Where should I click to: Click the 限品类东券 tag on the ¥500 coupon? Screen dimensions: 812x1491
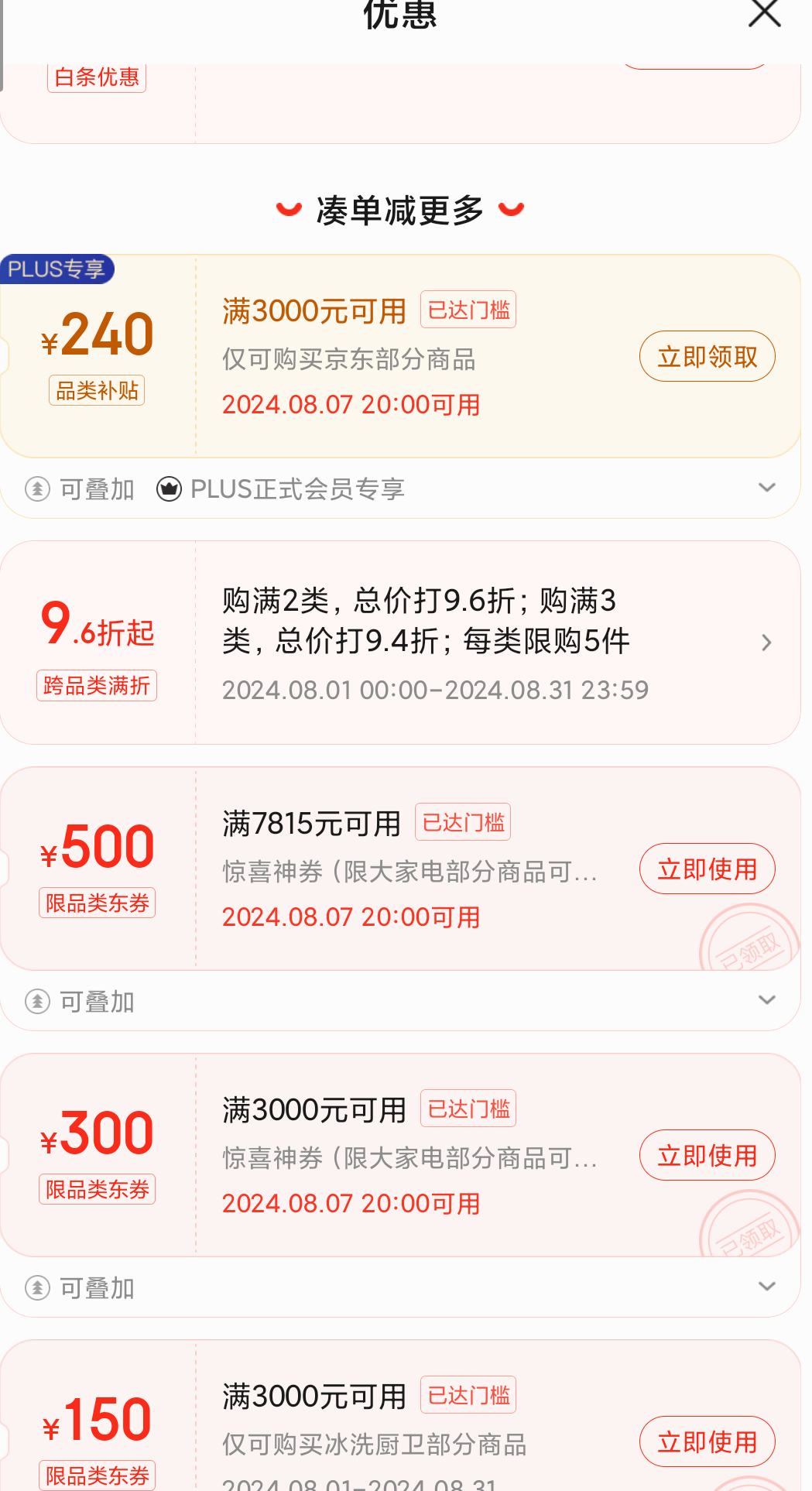tap(99, 902)
